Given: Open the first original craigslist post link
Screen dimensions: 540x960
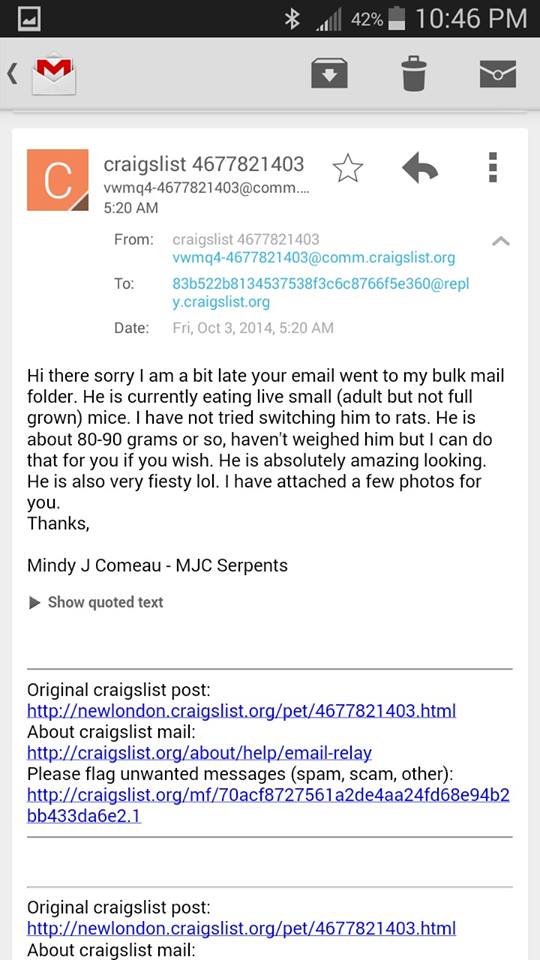Looking at the screenshot, I should coord(241,711).
